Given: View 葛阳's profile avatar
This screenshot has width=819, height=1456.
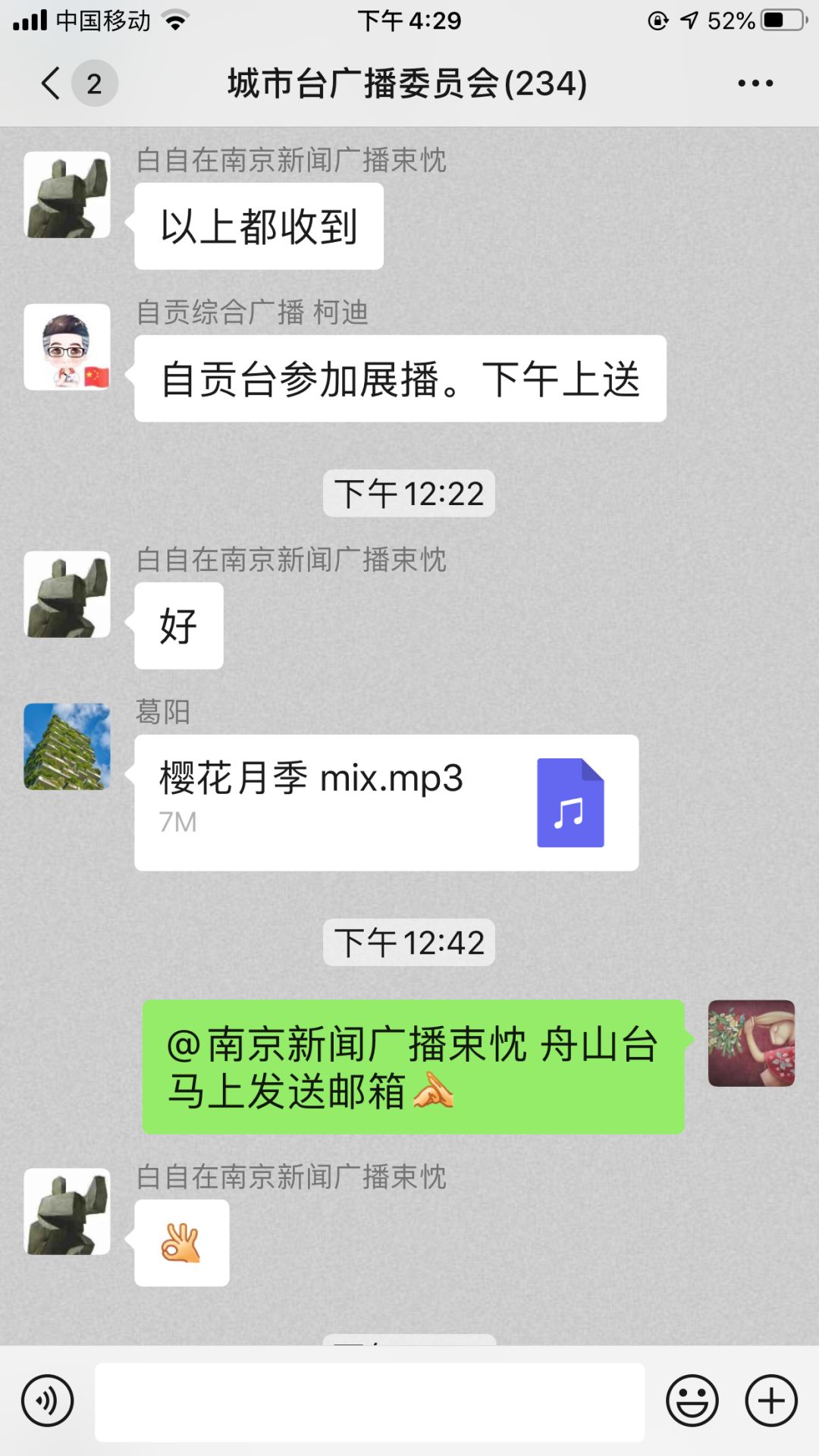Looking at the screenshot, I should [67, 746].
